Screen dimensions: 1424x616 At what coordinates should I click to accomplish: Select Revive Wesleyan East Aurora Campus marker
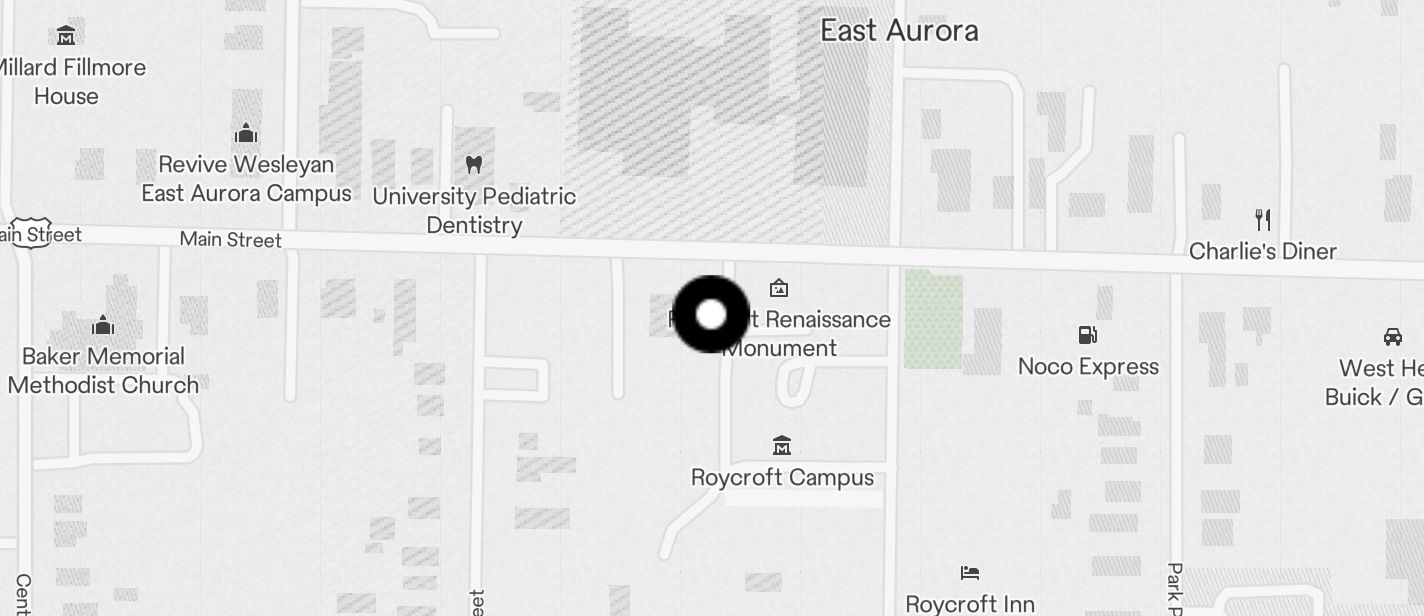(246, 134)
